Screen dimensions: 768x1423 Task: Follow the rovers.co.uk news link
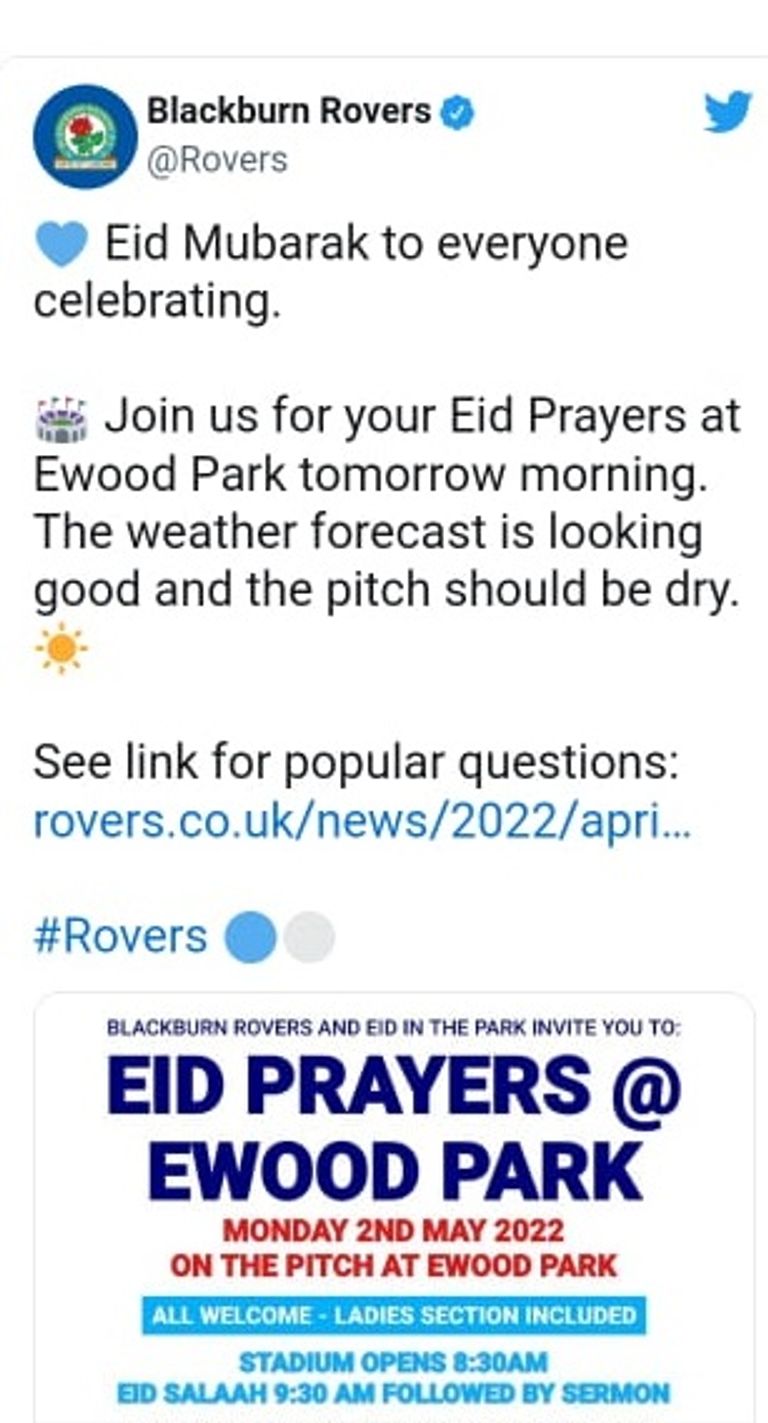[x=361, y=821]
